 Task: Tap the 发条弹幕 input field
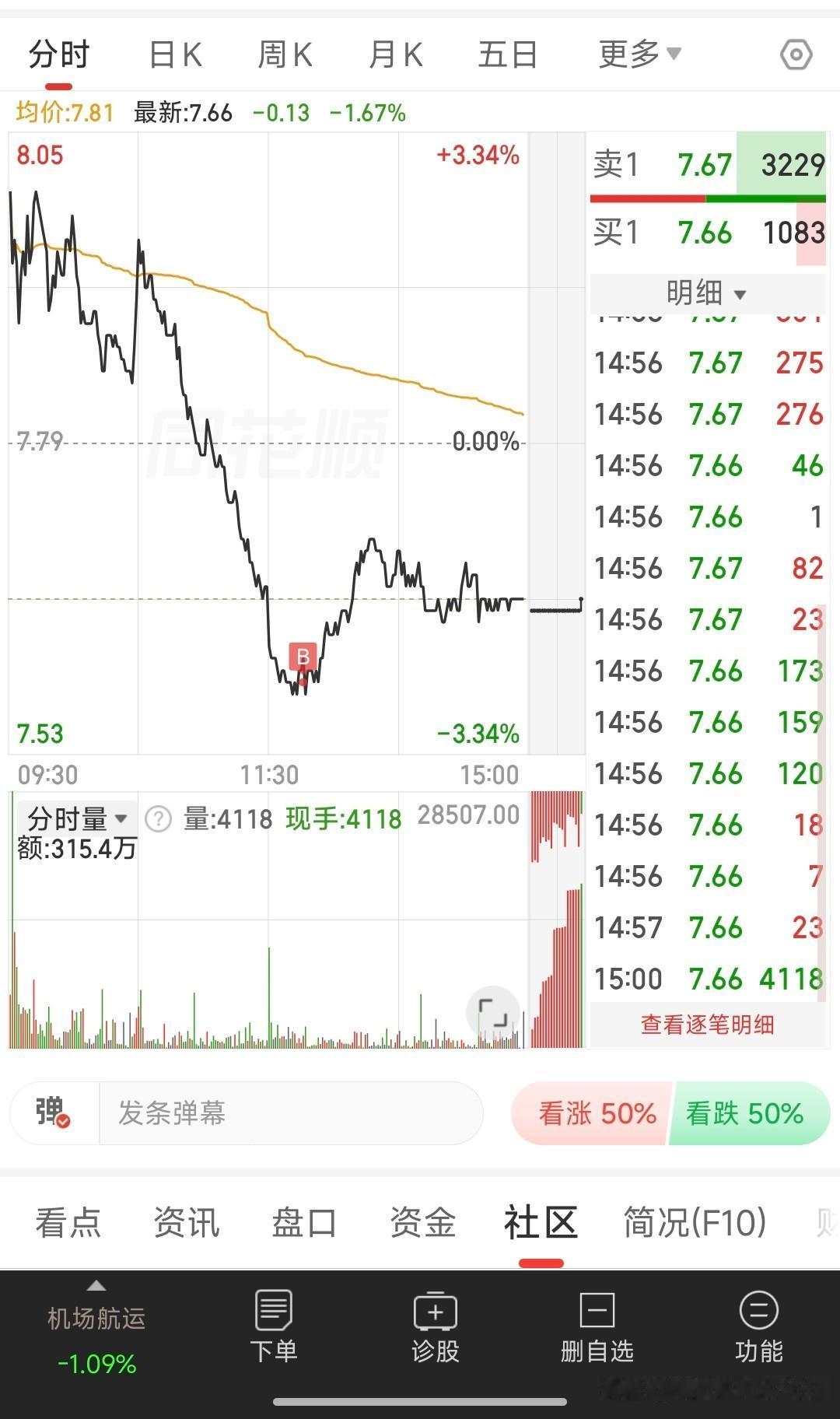point(291,1113)
